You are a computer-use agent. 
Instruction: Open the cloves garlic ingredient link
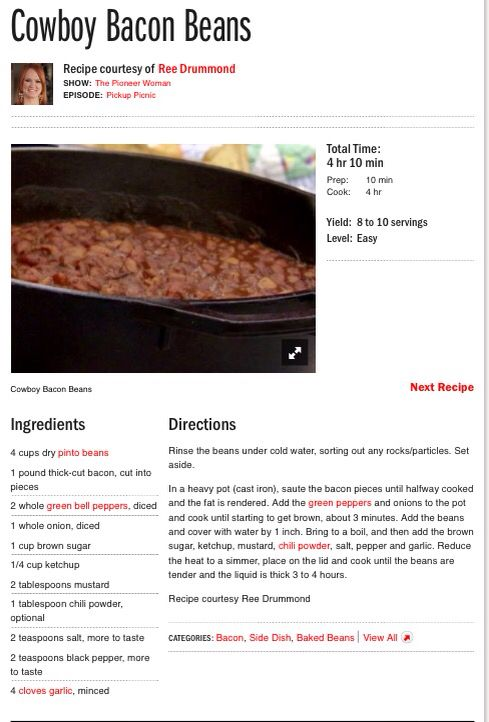click(x=45, y=690)
